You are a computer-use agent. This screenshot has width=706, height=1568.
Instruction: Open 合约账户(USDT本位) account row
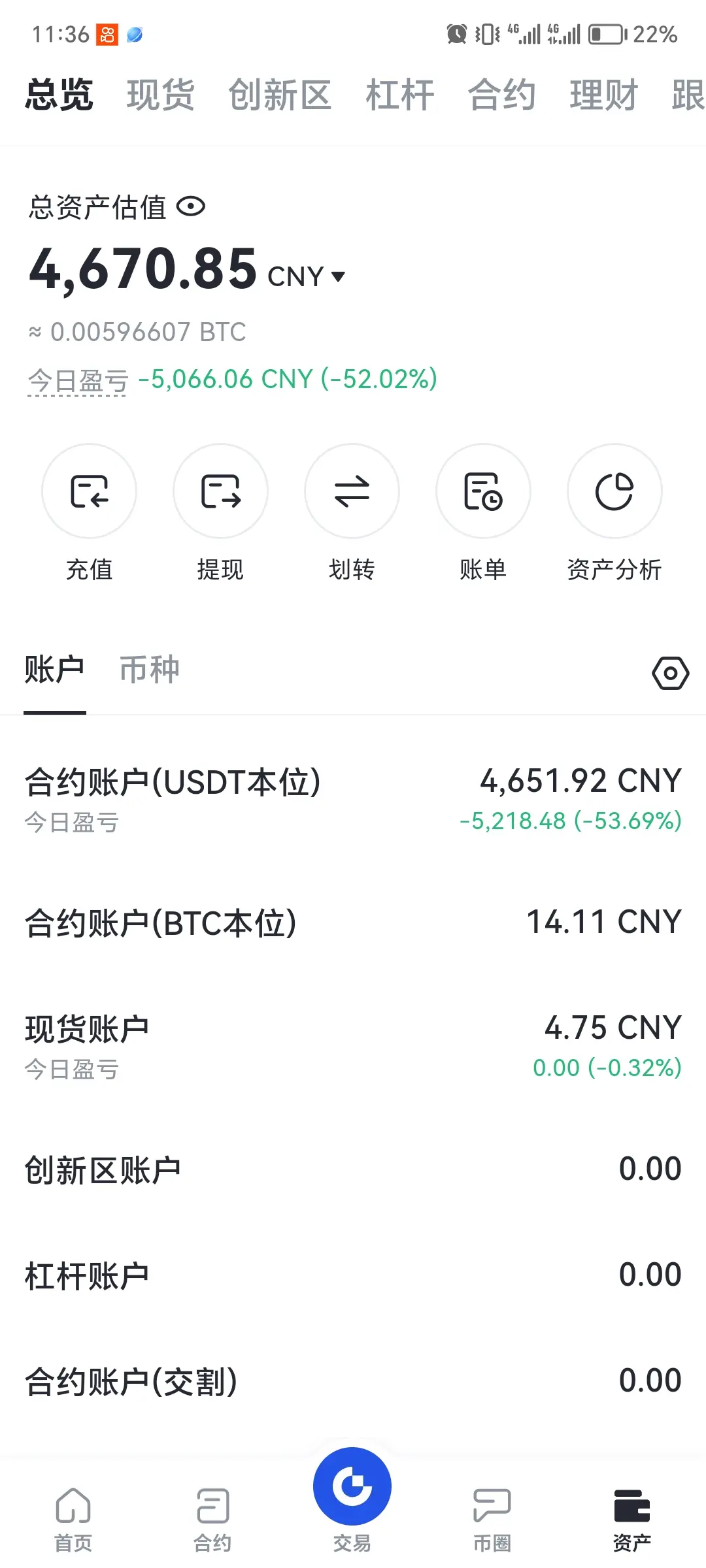353,798
